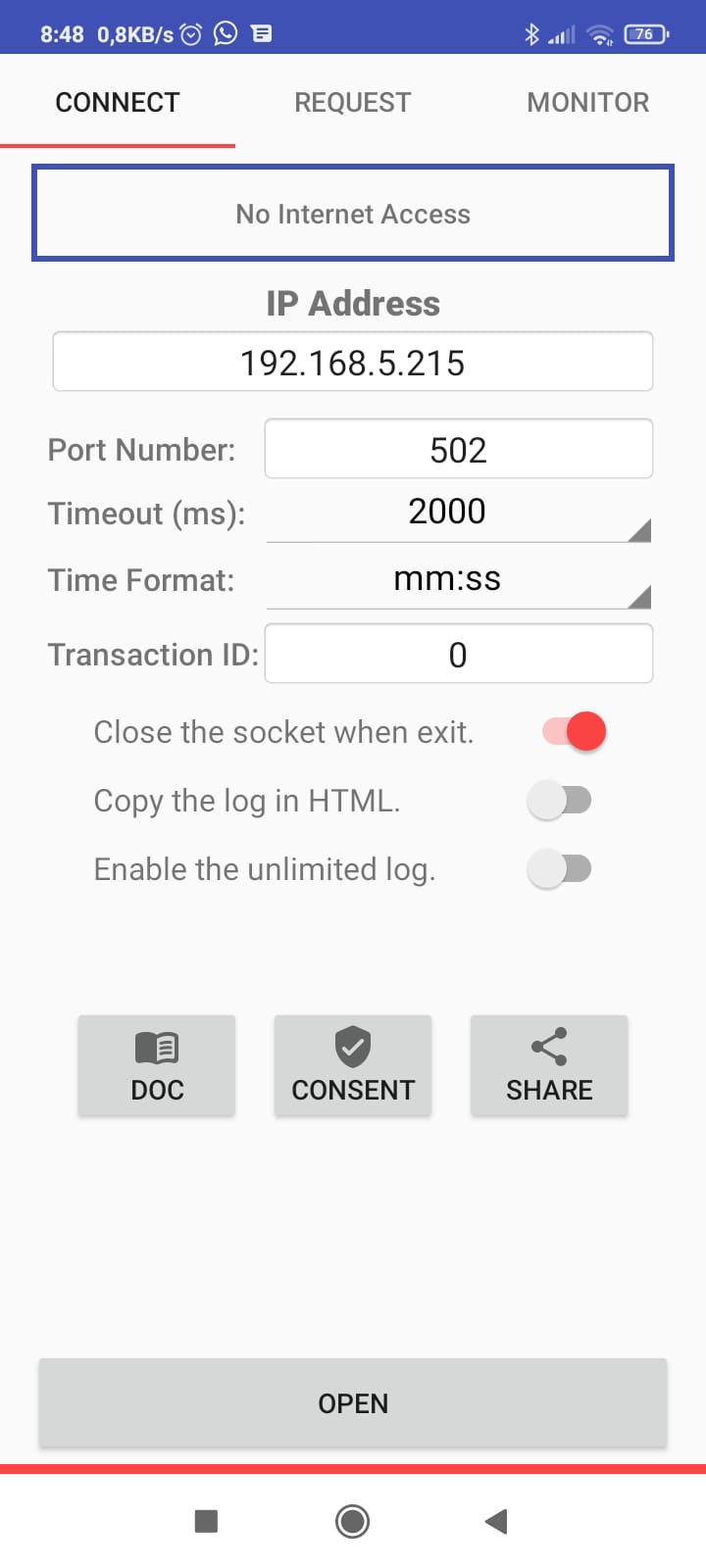Switch to the MONITOR tab
Image resolution: width=706 pixels, height=1568 pixels.
[x=587, y=102]
